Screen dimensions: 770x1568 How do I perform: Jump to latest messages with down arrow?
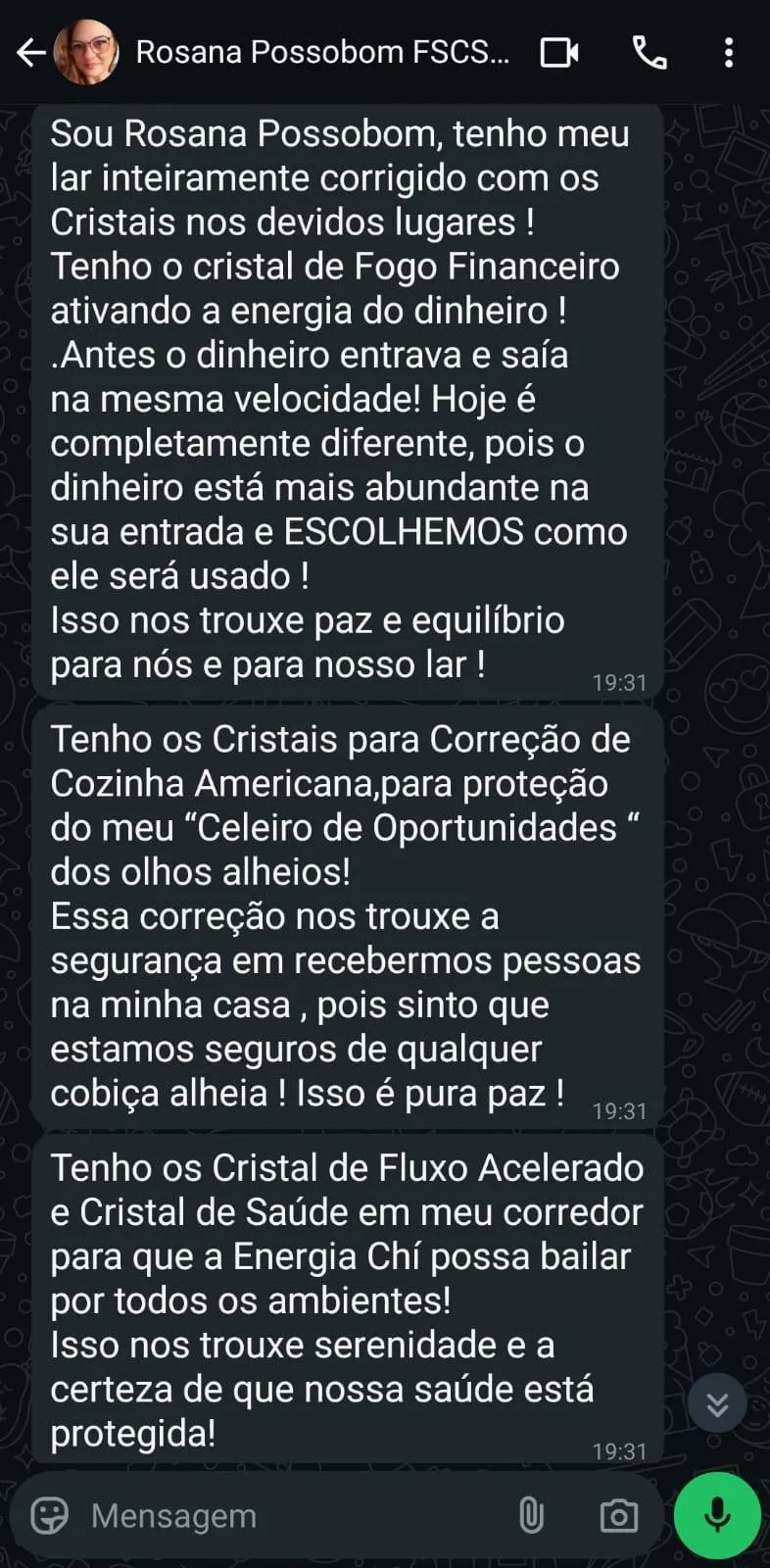[x=717, y=1405]
